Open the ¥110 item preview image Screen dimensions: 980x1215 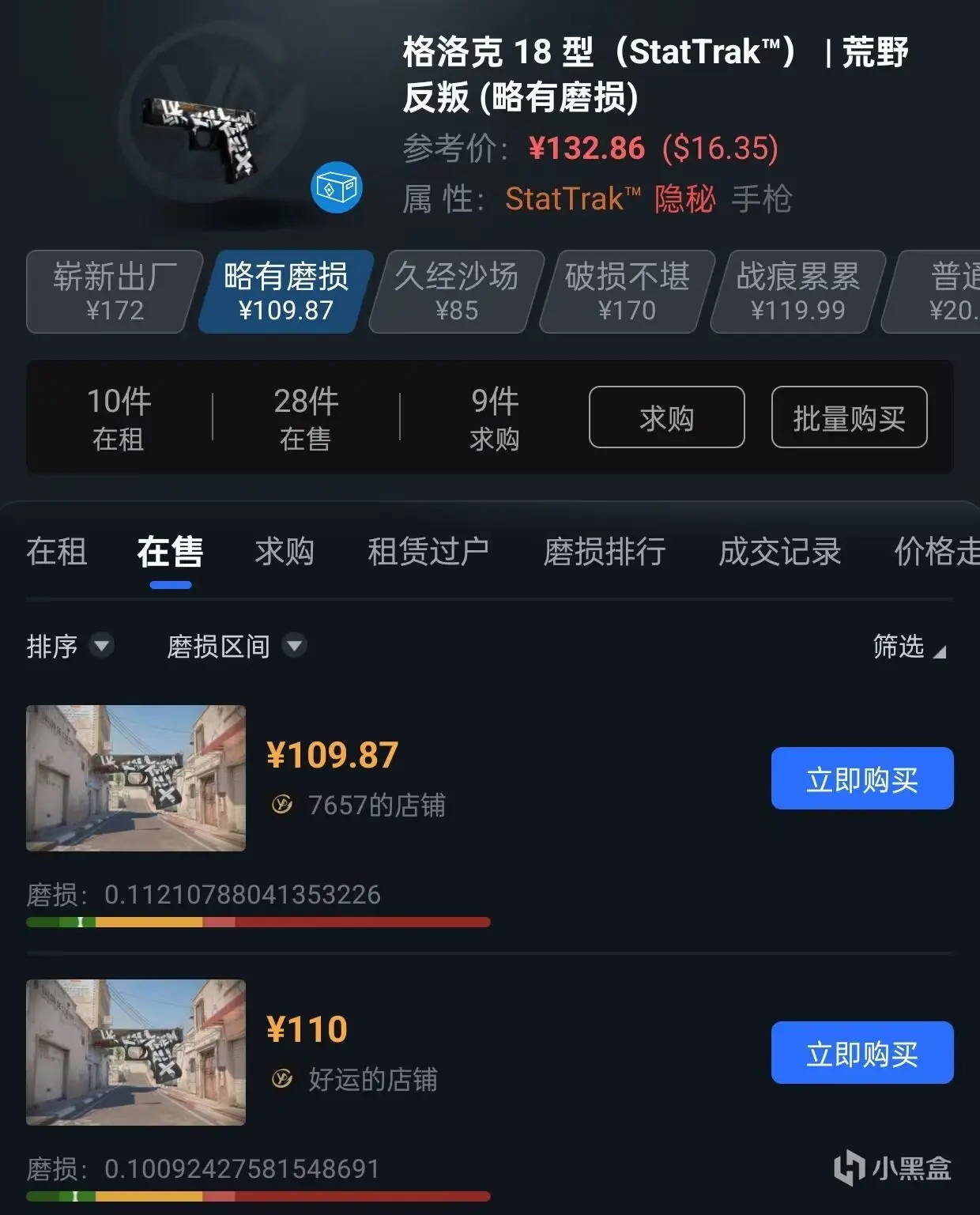coord(136,1053)
